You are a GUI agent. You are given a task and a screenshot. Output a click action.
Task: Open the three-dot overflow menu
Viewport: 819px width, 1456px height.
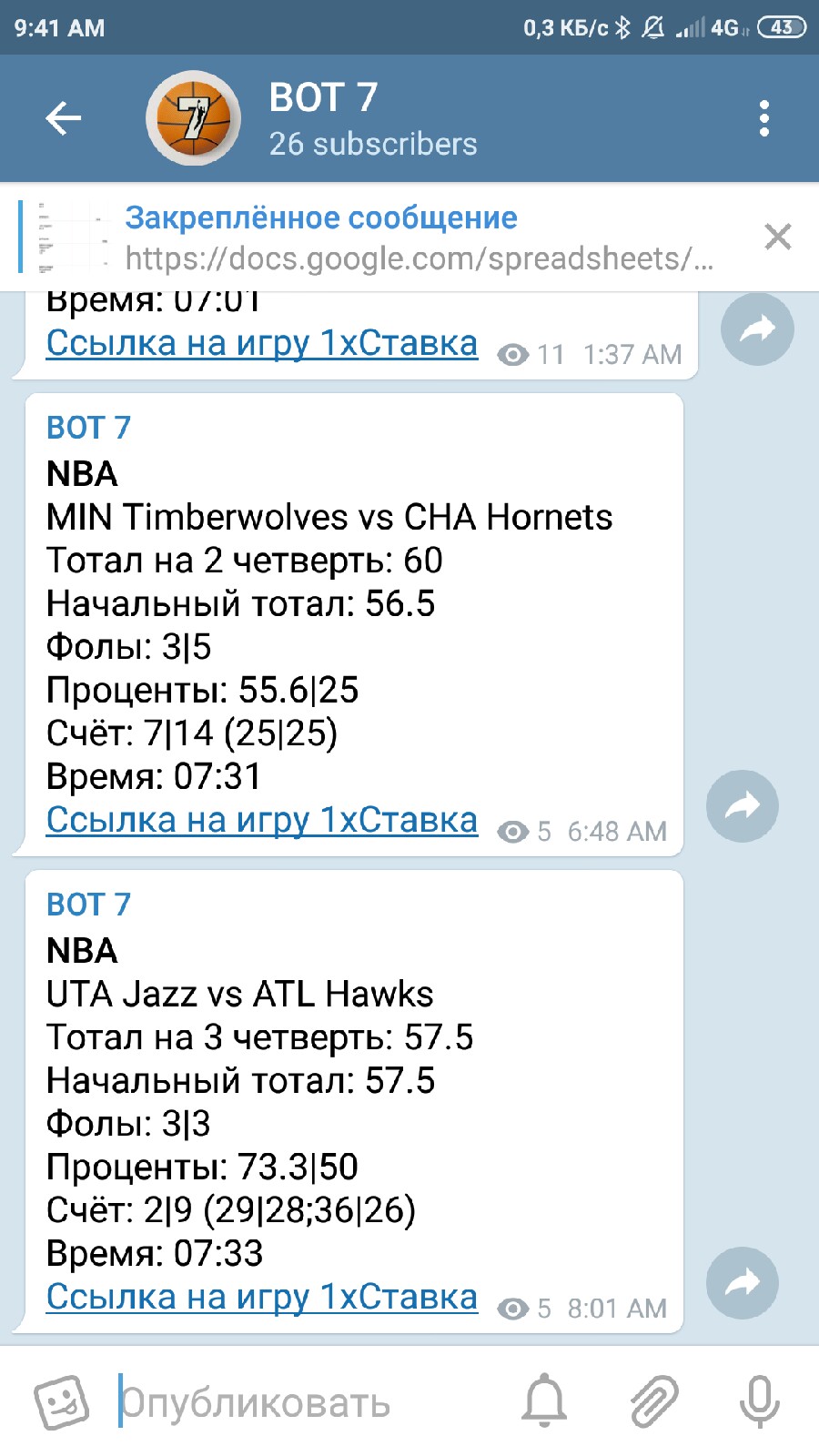pos(763,118)
